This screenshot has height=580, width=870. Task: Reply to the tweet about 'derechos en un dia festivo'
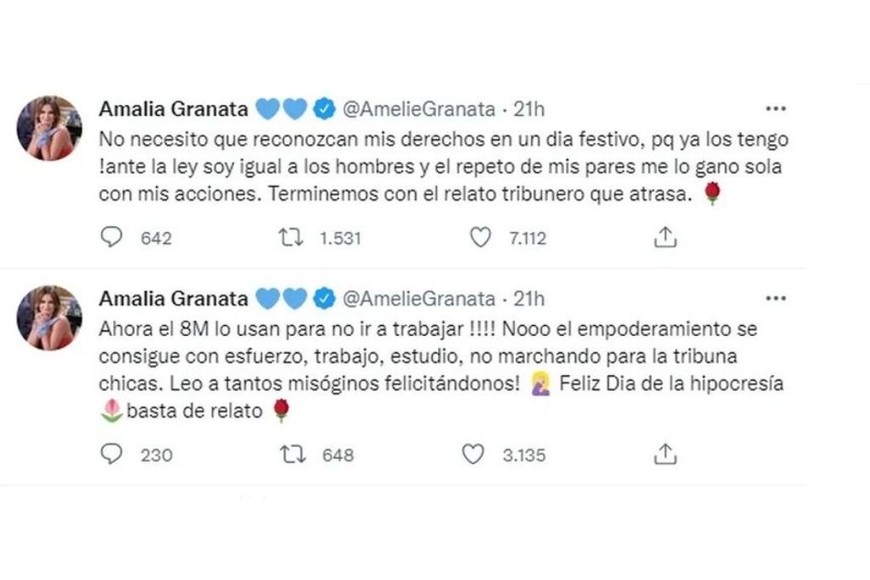[113, 237]
